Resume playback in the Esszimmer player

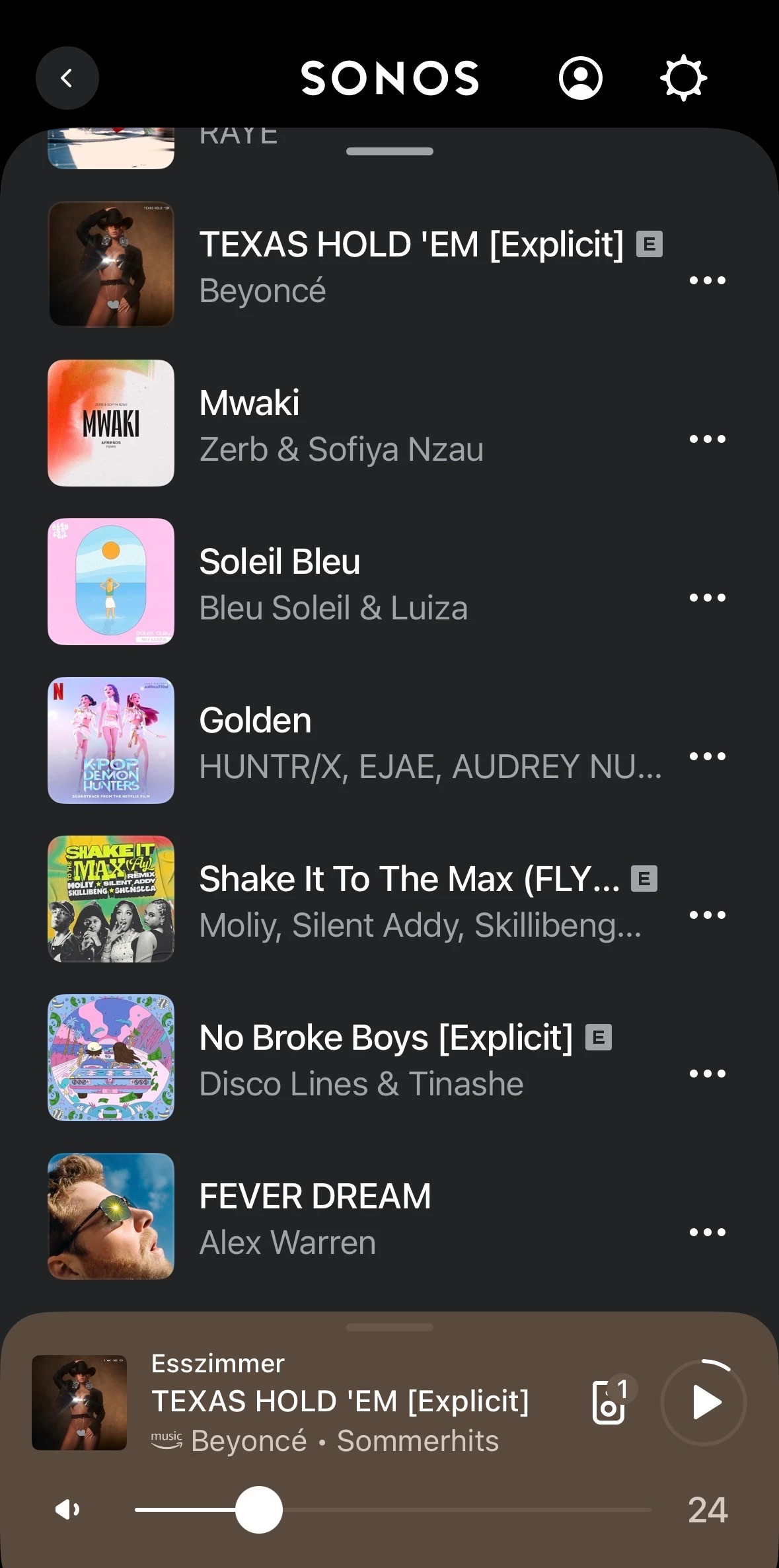click(x=704, y=1402)
